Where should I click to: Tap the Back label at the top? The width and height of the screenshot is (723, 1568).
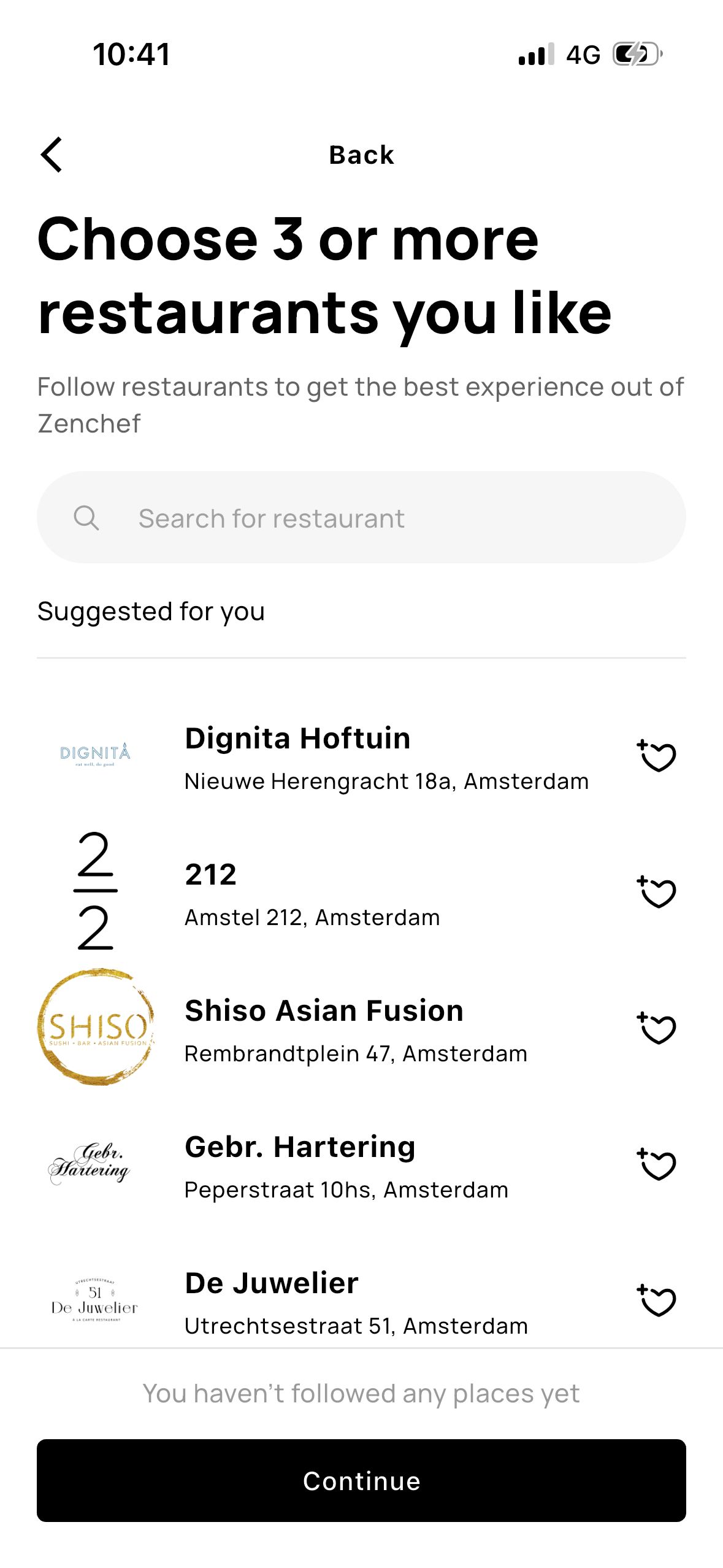tap(361, 155)
